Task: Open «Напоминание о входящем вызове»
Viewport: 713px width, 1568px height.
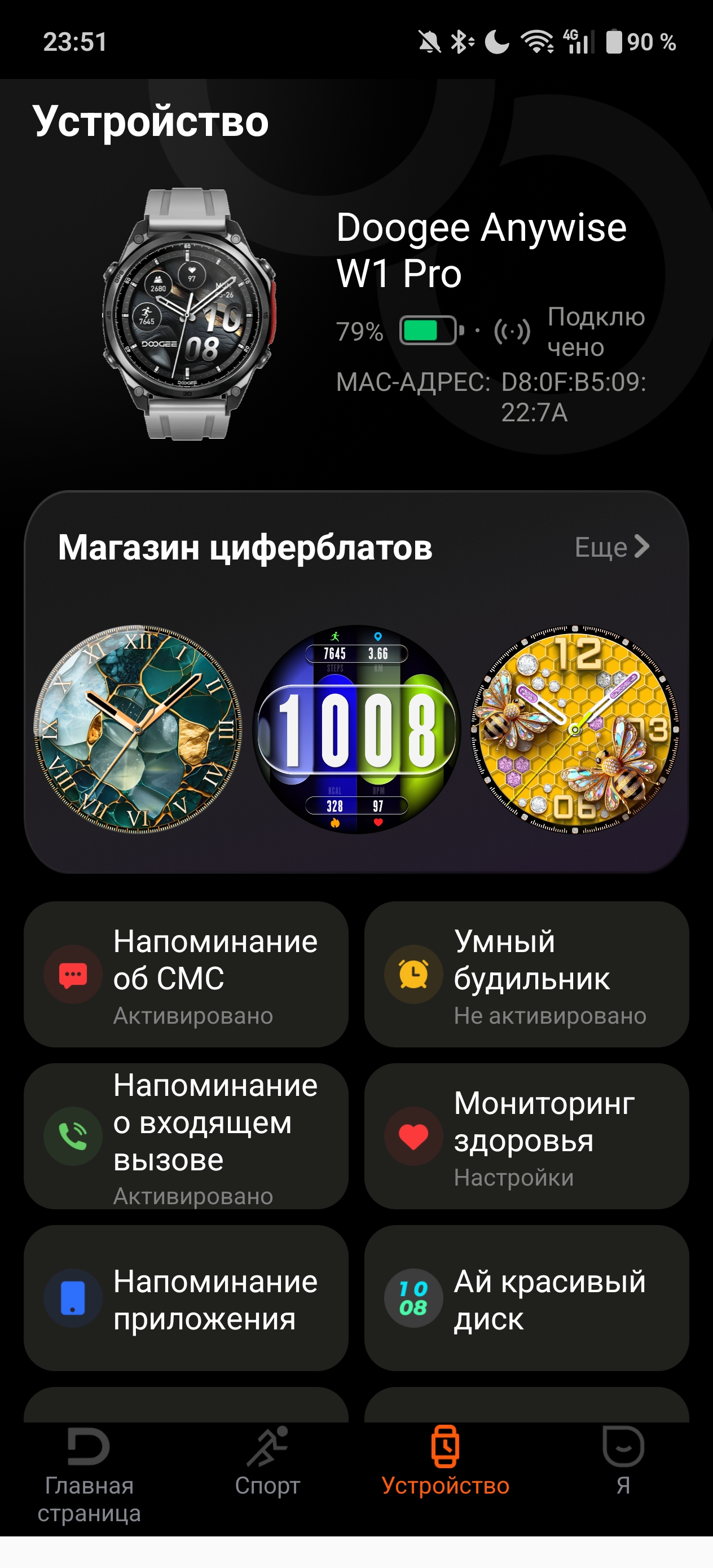Action: [x=186, y=1136]
